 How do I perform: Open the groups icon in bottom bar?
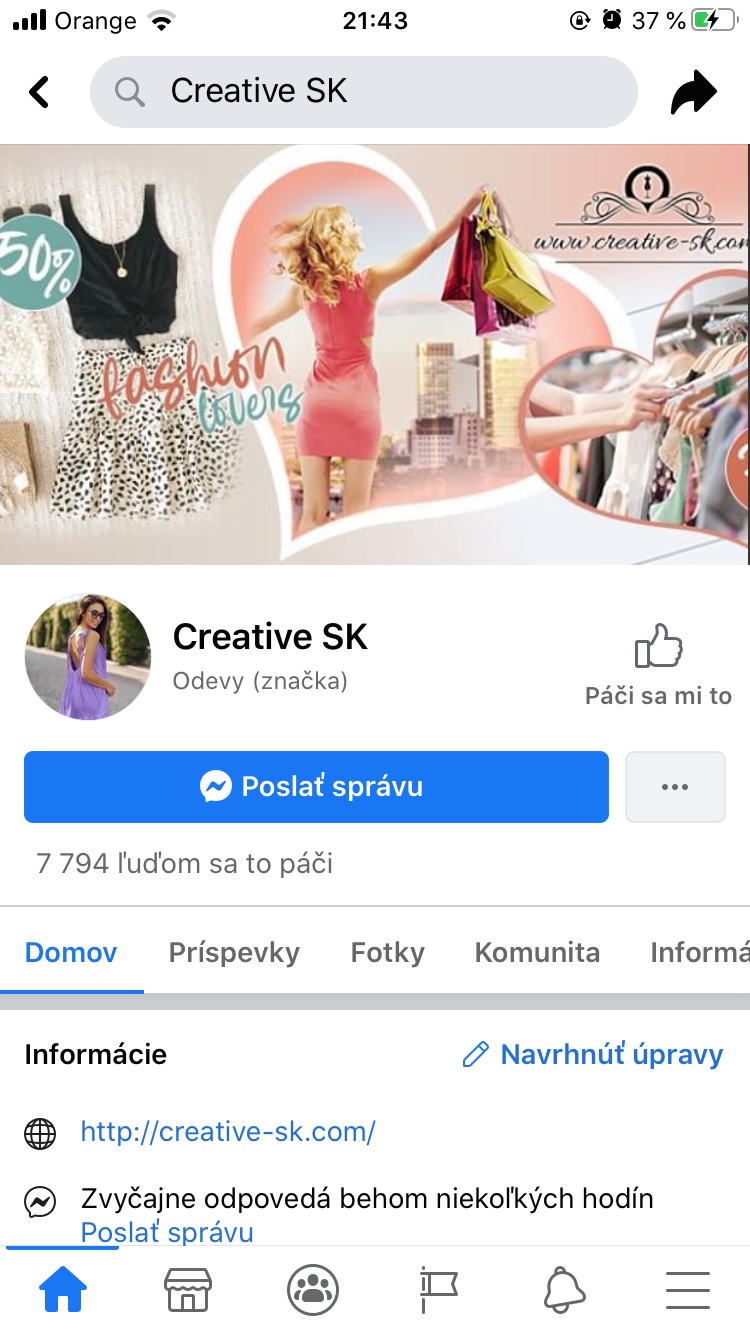(313, 1290)
